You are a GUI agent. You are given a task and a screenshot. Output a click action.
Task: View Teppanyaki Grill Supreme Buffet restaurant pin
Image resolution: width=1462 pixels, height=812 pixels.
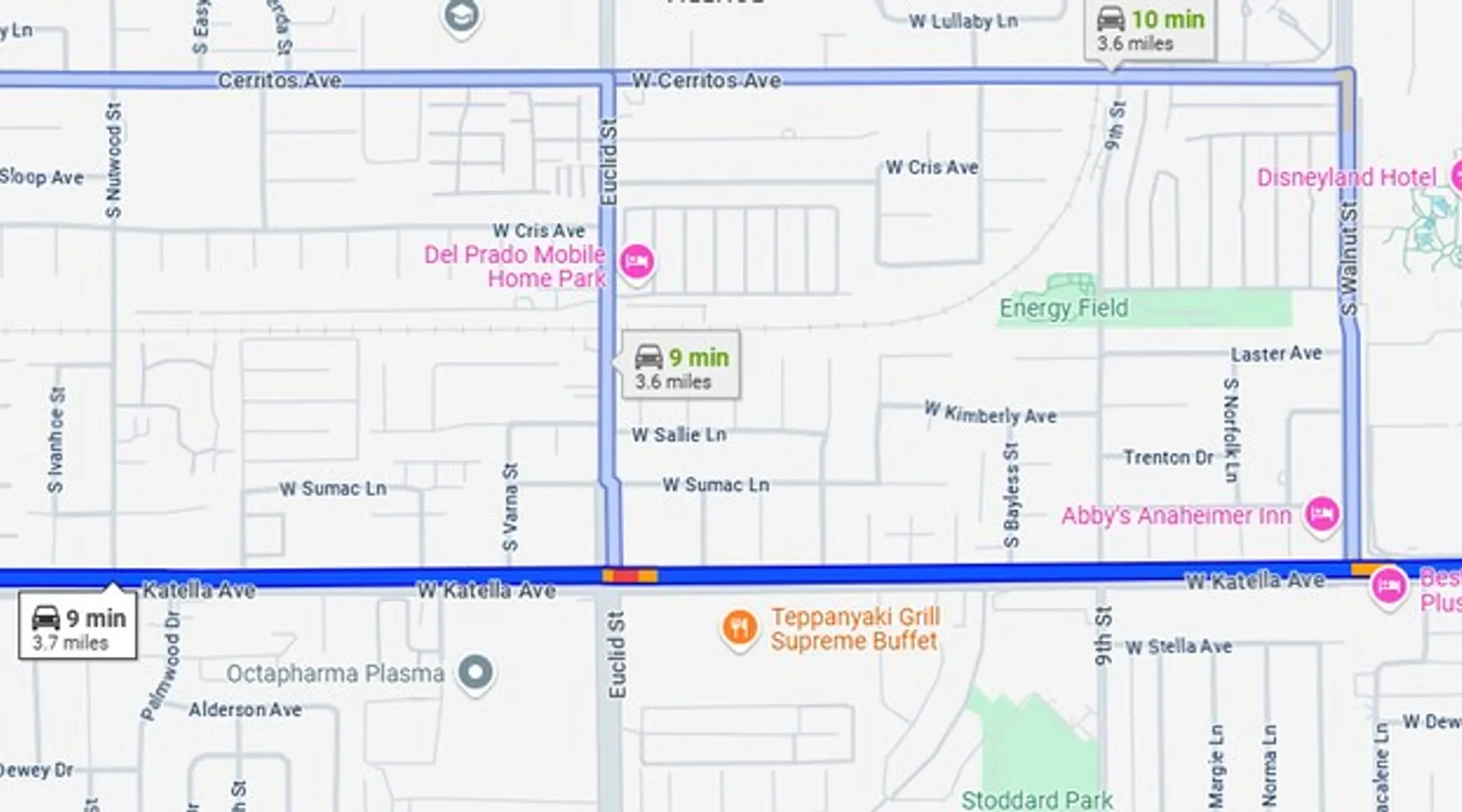pyautogui.click(x=739, y=628)
